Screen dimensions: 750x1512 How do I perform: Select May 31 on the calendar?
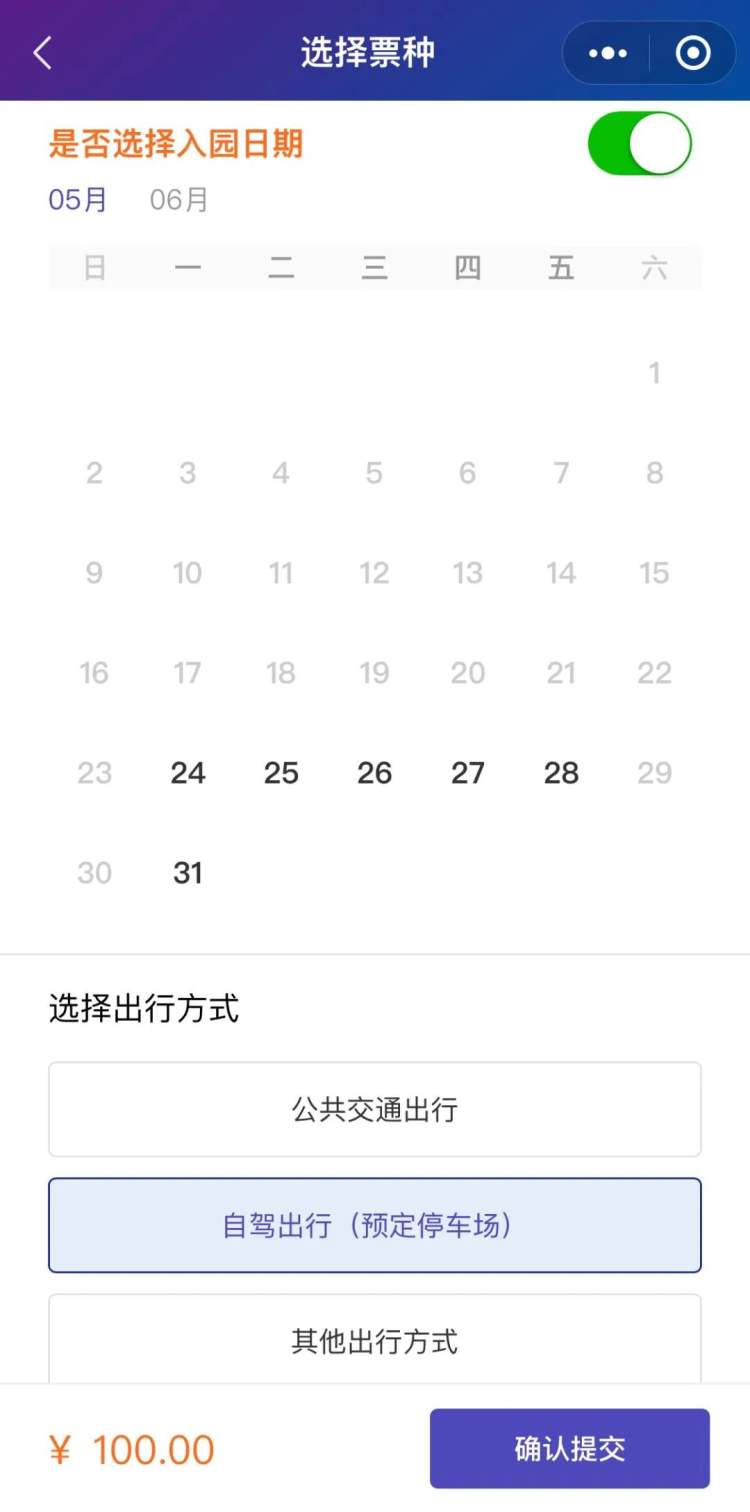[x=188, y=873]
